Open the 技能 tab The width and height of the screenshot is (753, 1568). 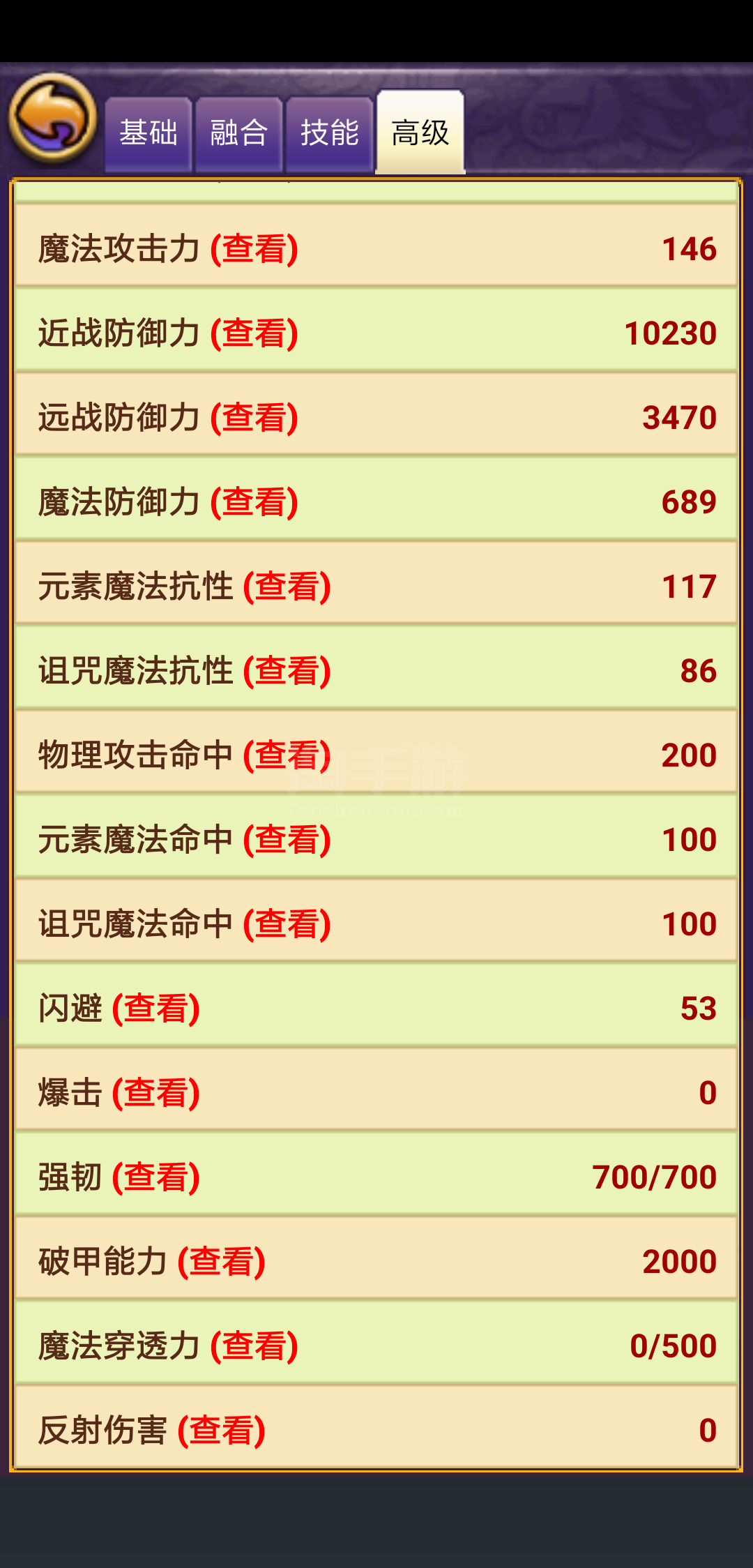pyautogui.click(x=329, y=133)
